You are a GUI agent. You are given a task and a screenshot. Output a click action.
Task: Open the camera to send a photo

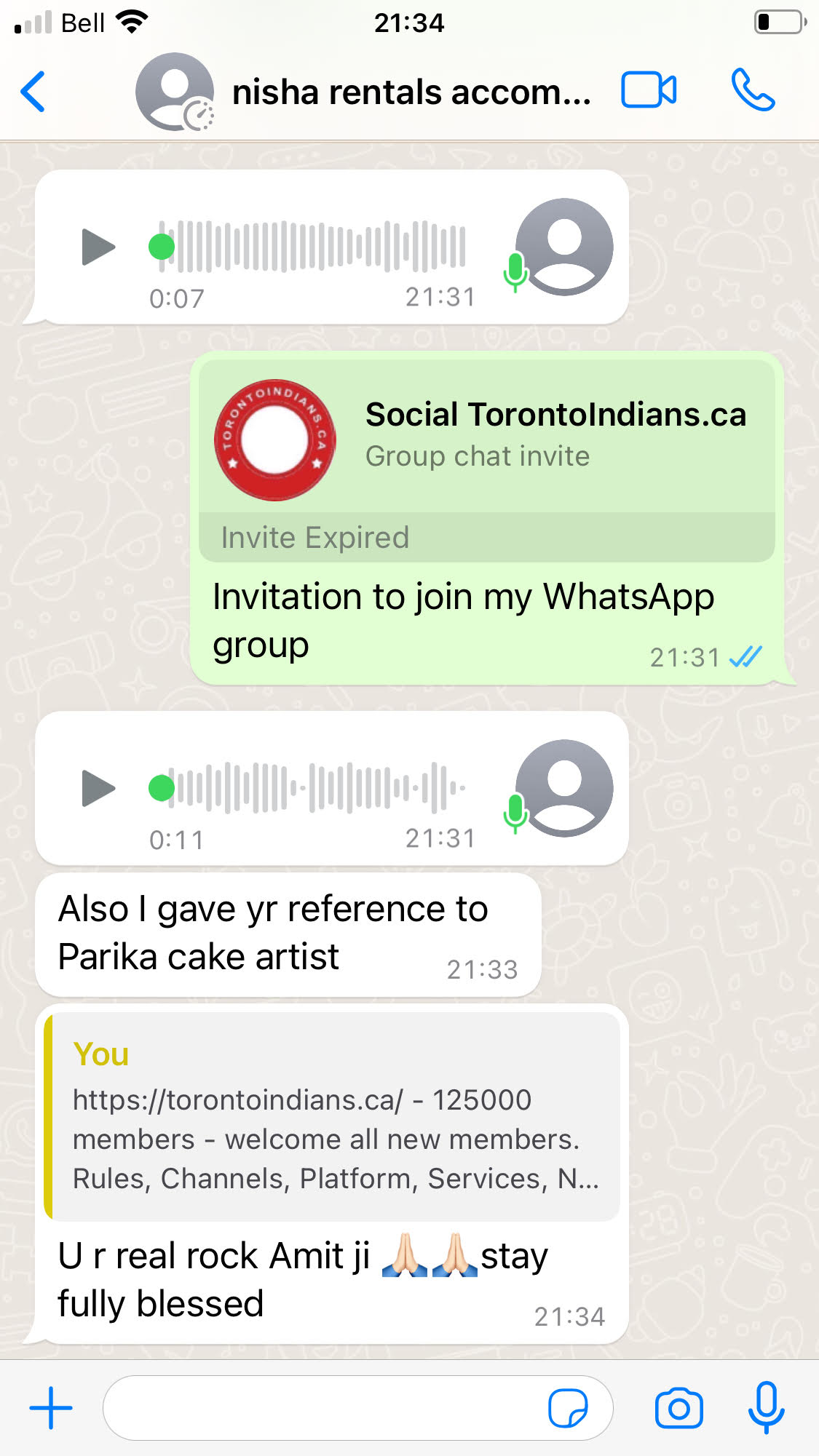[x=678, y=1408]
